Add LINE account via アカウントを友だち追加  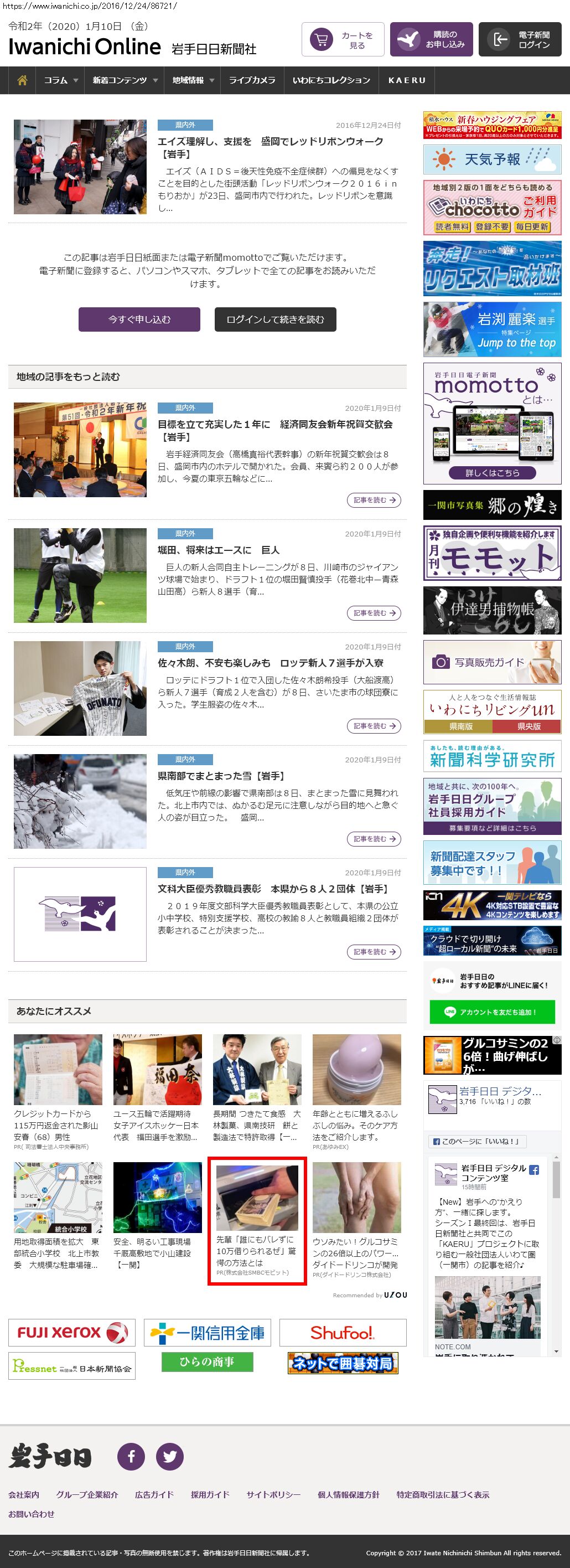pos(492,1012)
